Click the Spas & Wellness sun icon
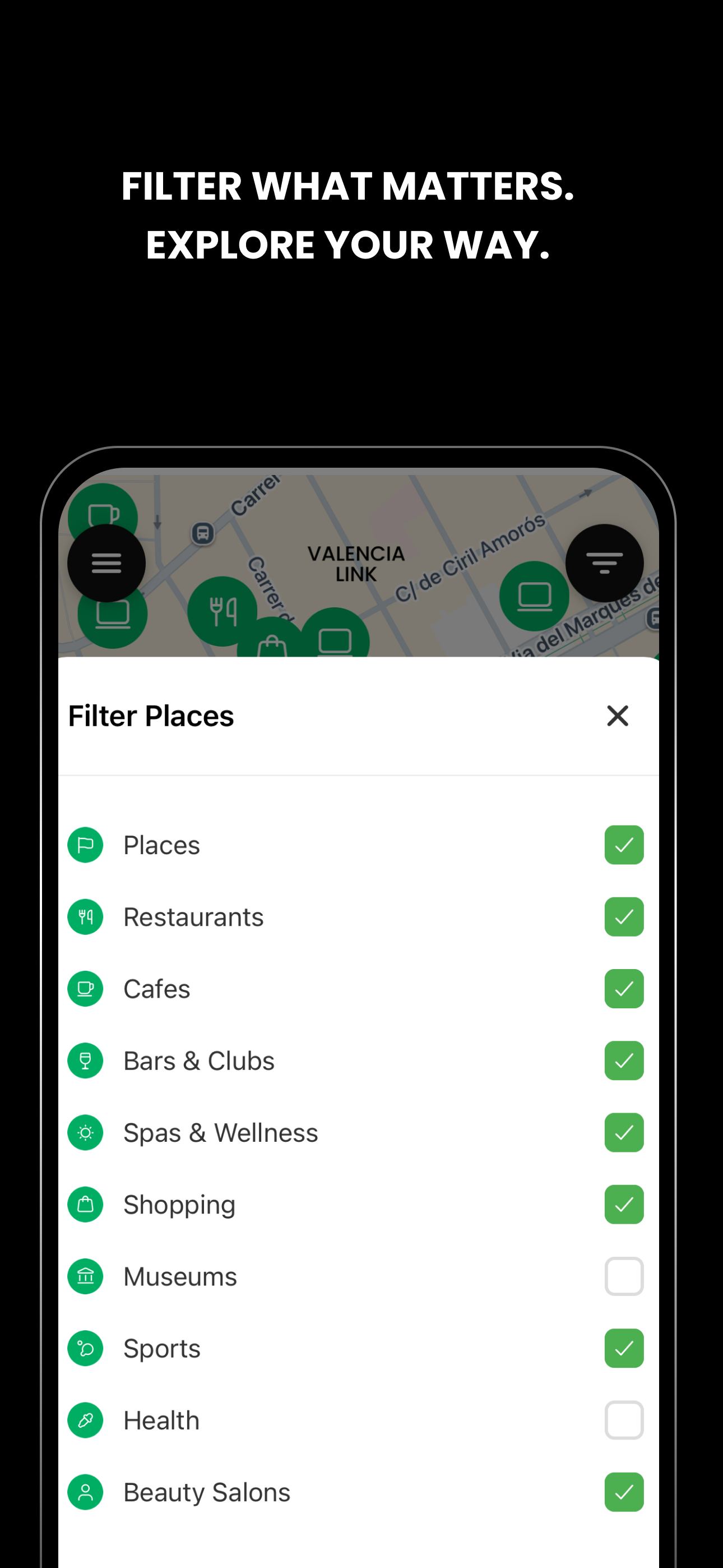723x1568 pixels. pyautogui.click(x=85, y=1132)
